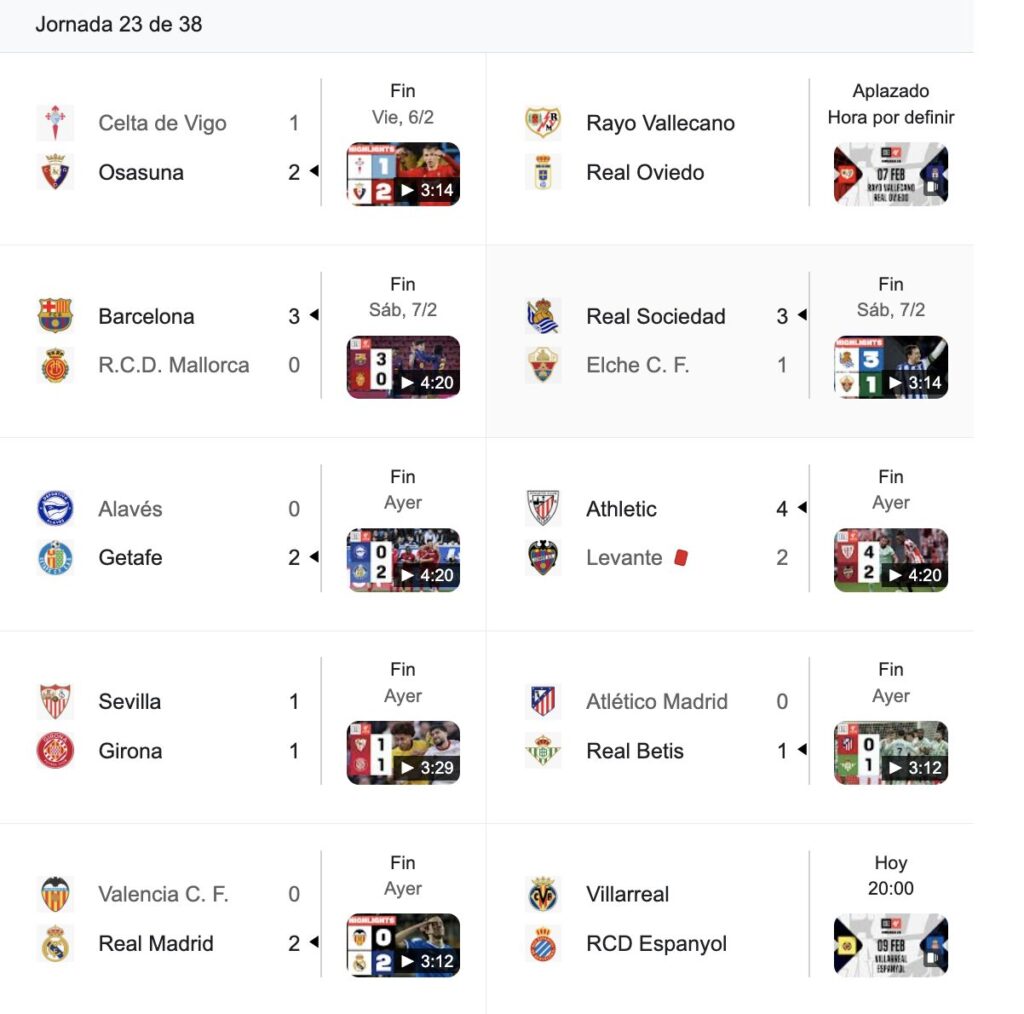
Task: Open Villarreal vs RCD Espanyol match
Action: tap(655, 919)
